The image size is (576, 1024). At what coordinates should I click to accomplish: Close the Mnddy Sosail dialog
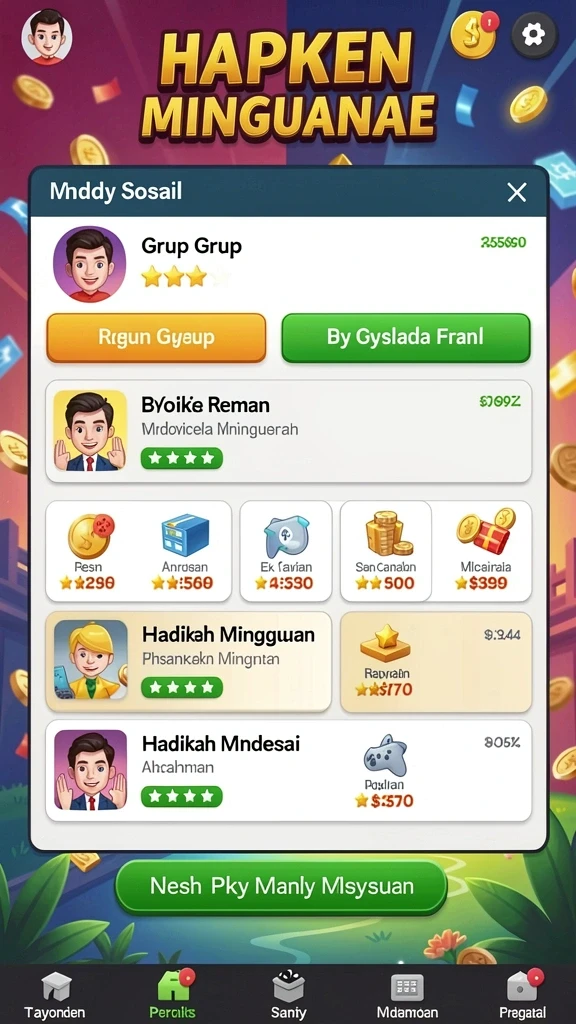pyautogui.click(x=517, y=192)
